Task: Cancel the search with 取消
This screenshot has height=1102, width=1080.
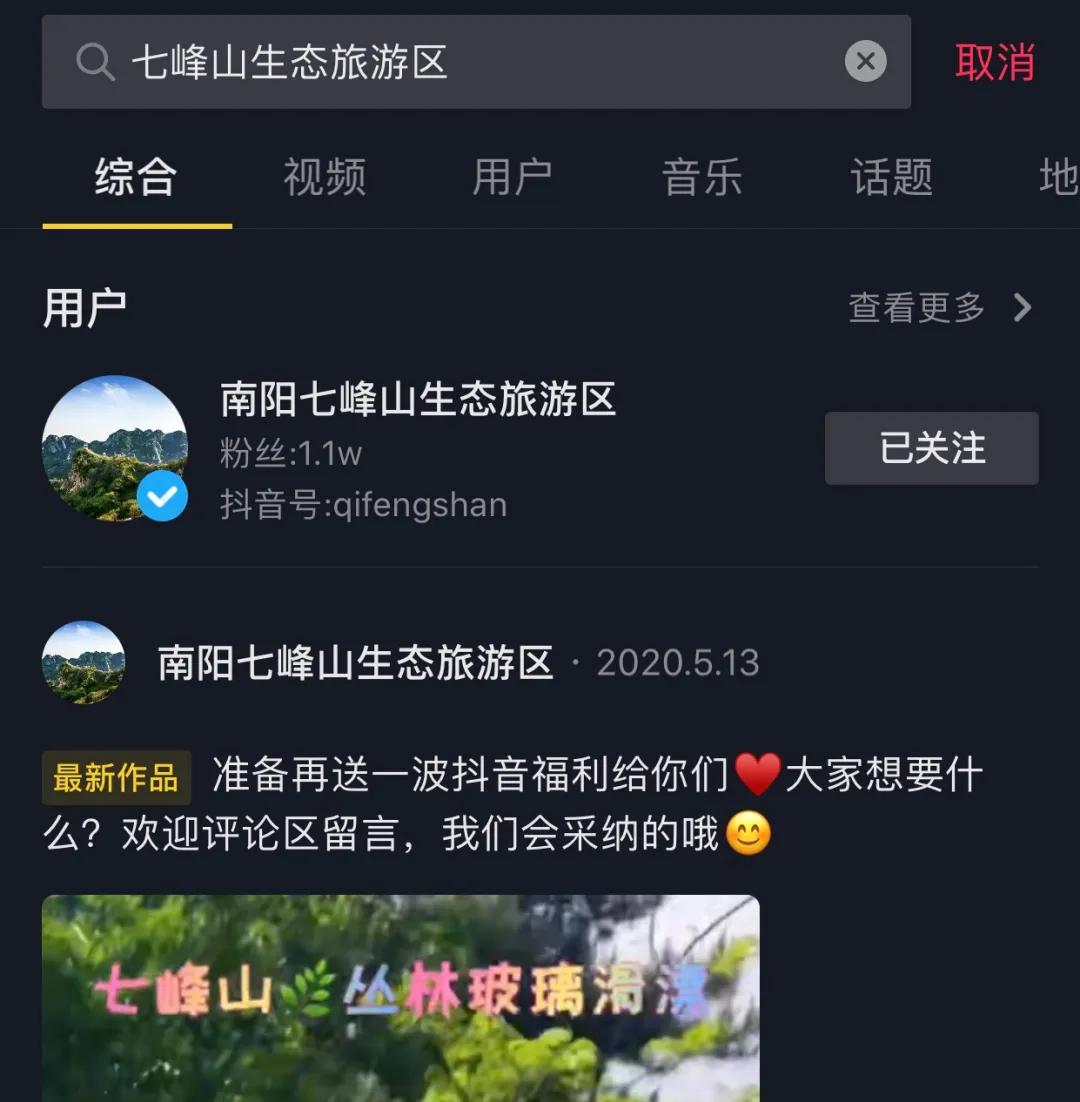Action: [994, 62]
